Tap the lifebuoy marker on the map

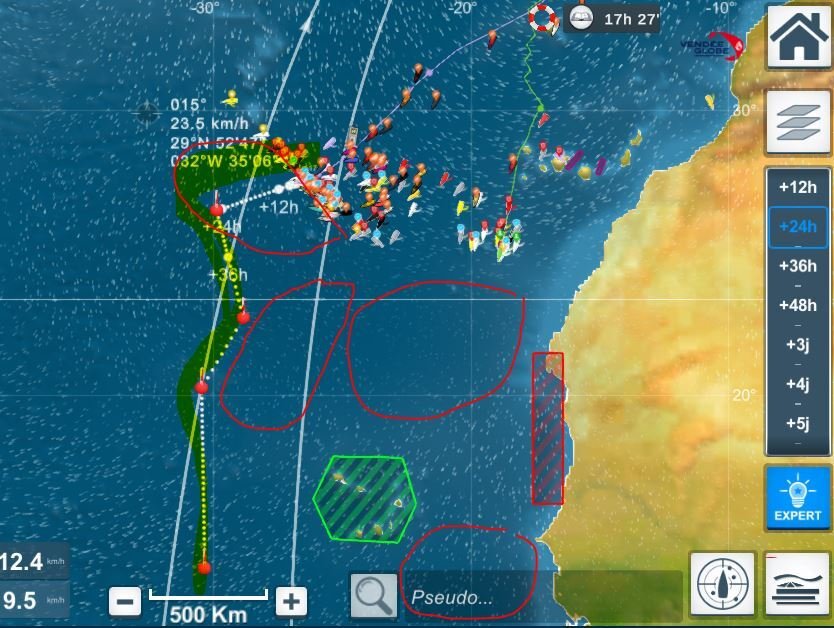(x=543, y=17)
